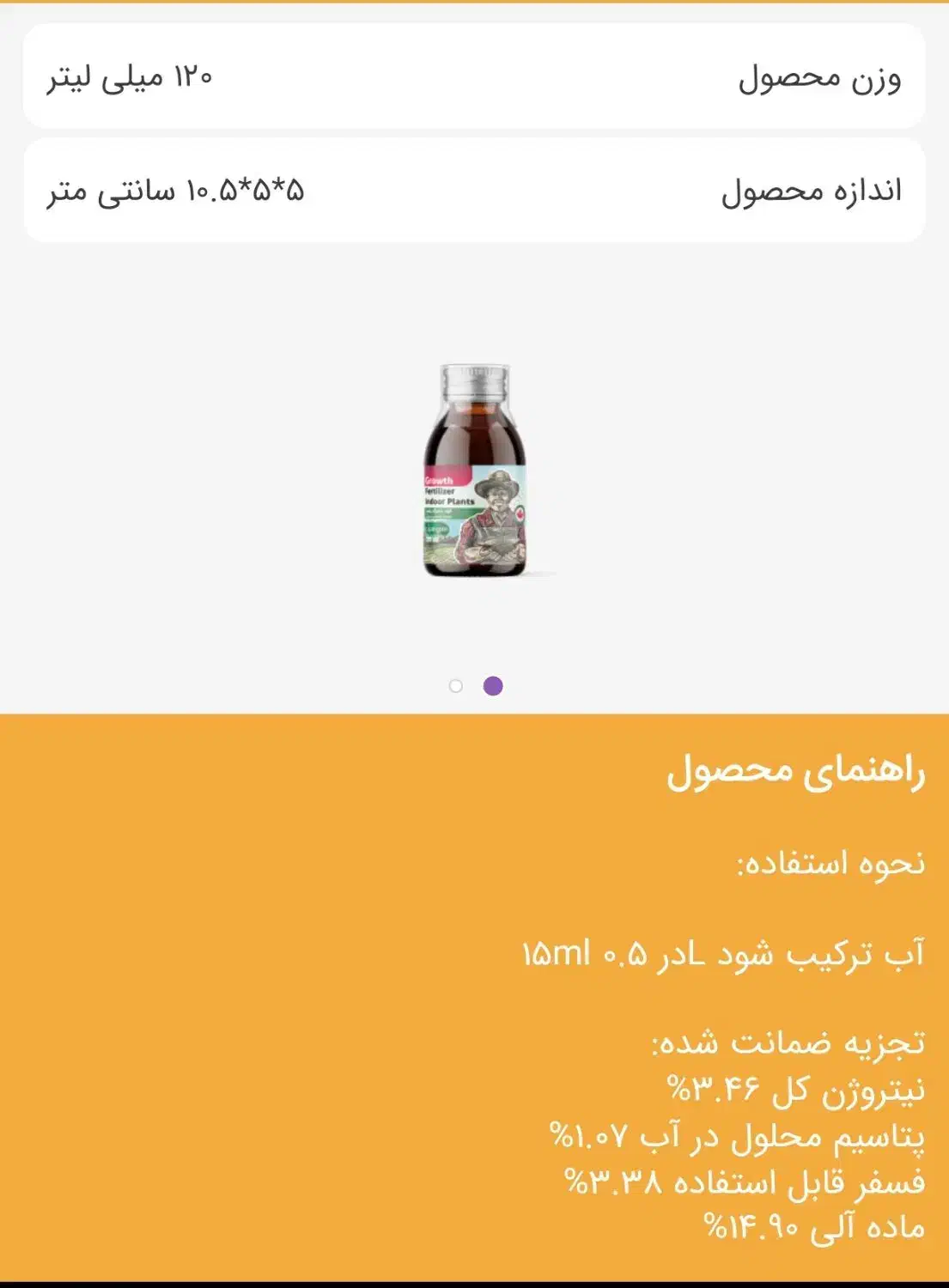
Task: Open the fertilizer bottle product image
Action: (x=475, y=471)
